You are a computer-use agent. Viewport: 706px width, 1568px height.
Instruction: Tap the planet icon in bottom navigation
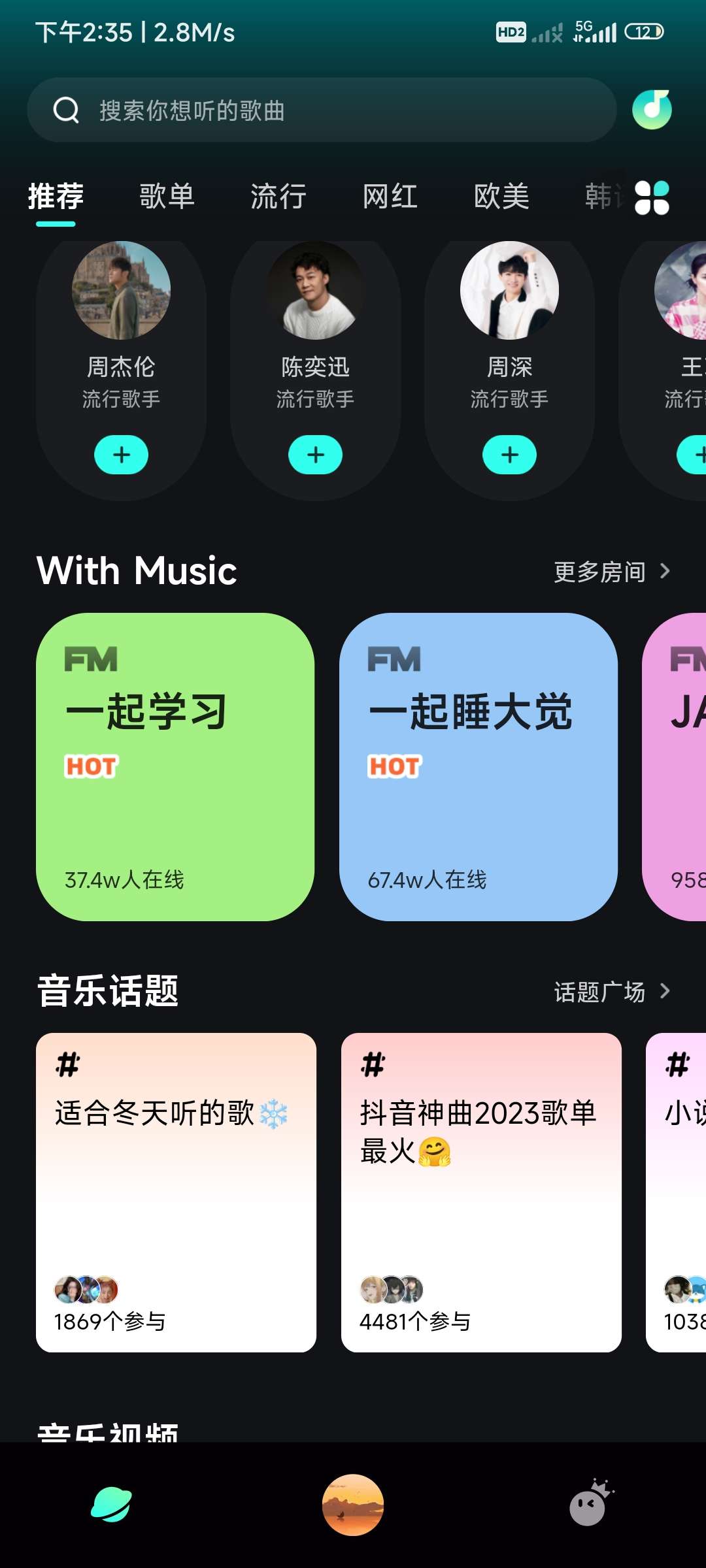(111, 1505)
